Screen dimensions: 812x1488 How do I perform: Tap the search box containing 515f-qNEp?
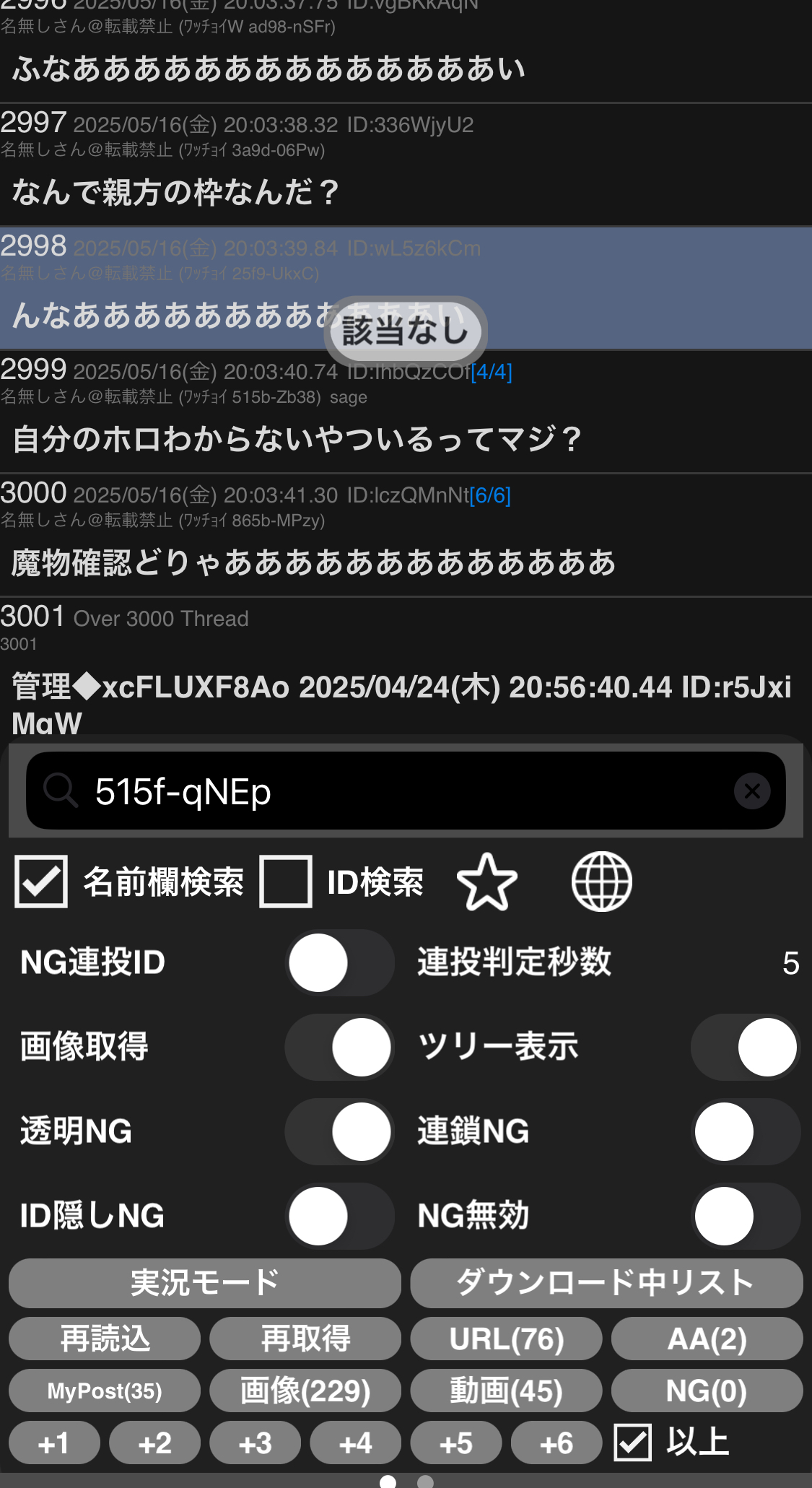(406, 791)
